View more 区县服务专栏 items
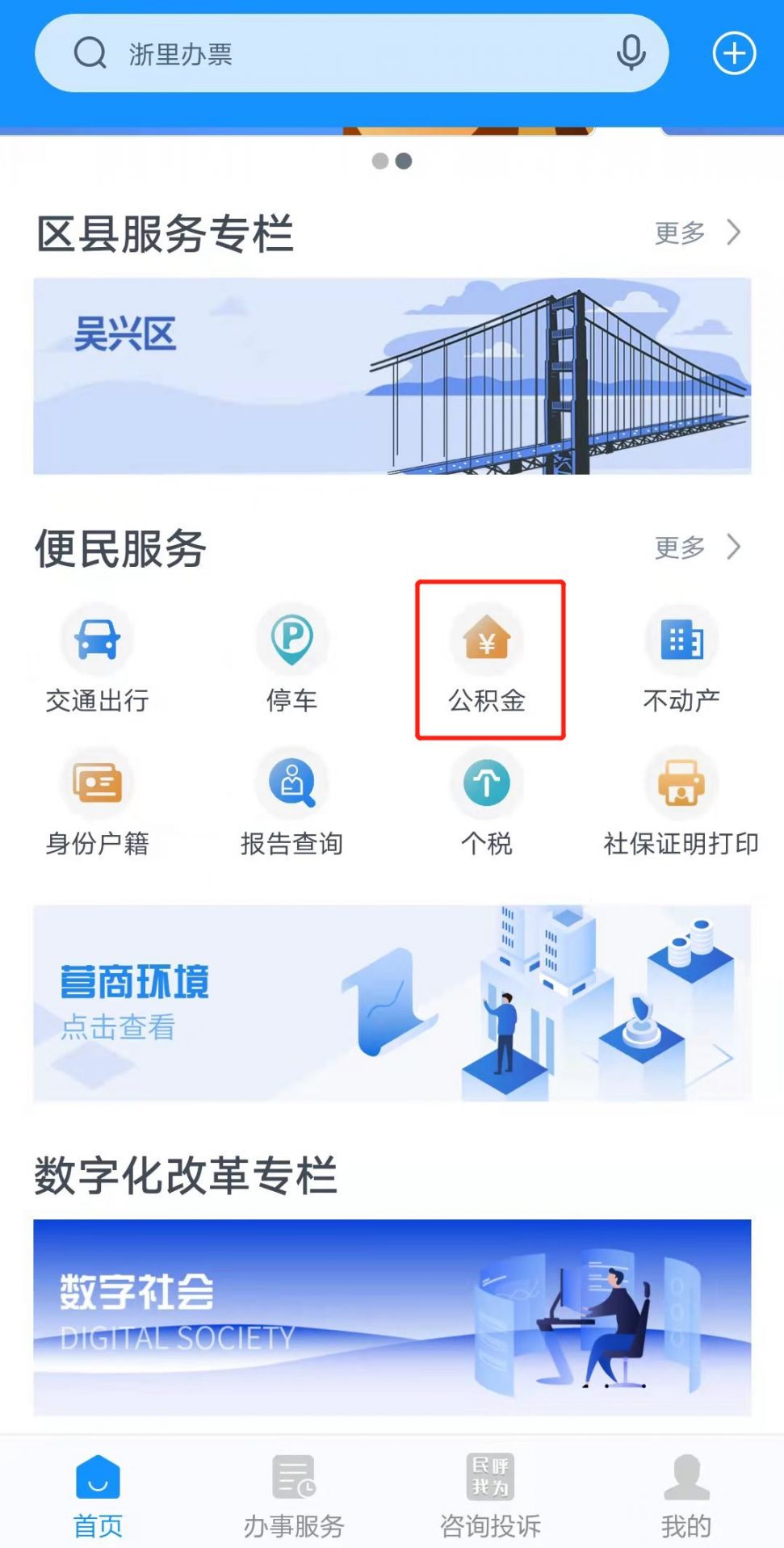 point(698,233)
